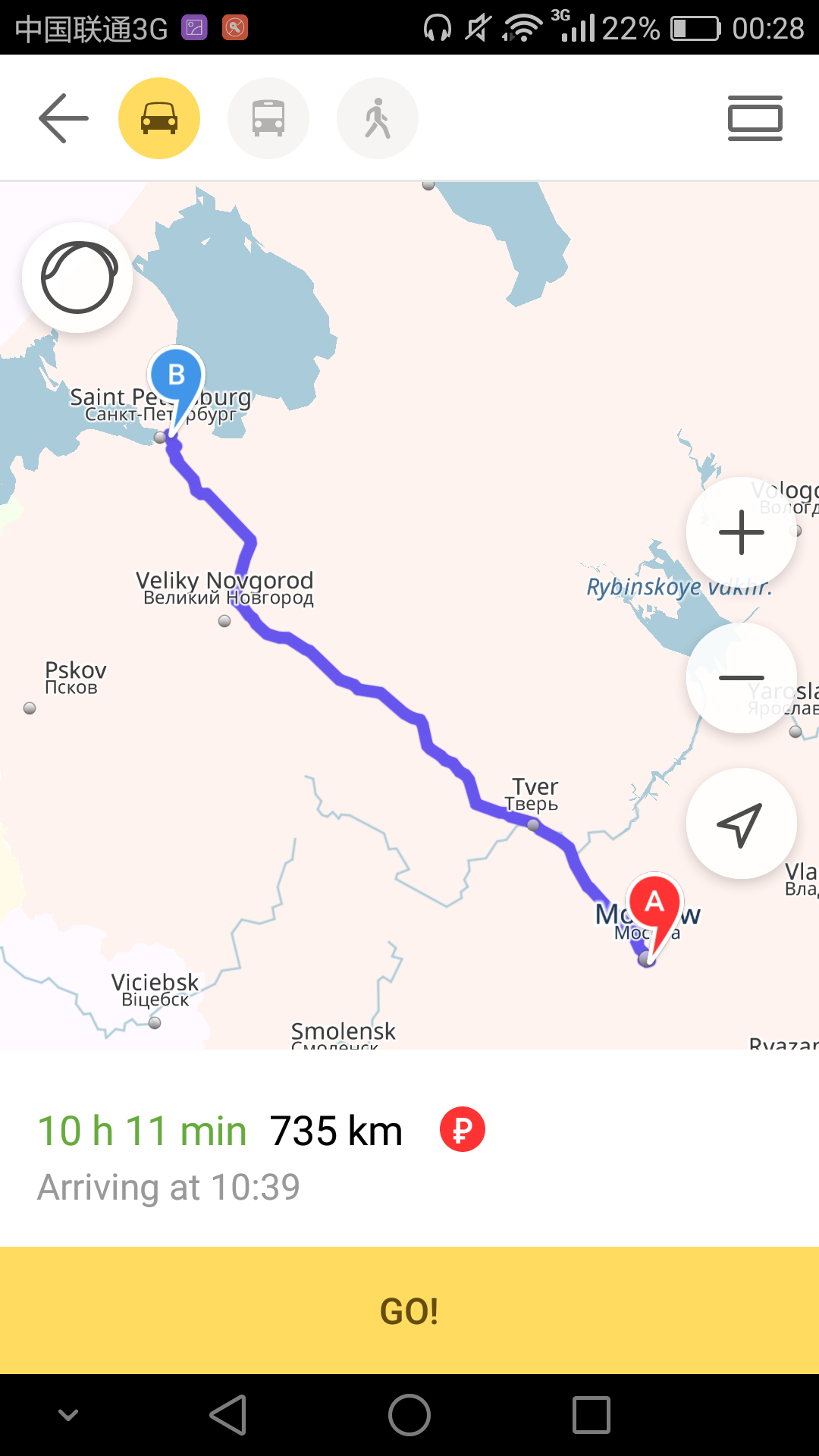The image size is (819, 1456).
Task: Center map on my location
Action: pyautogui.click(x=741, y=824)
